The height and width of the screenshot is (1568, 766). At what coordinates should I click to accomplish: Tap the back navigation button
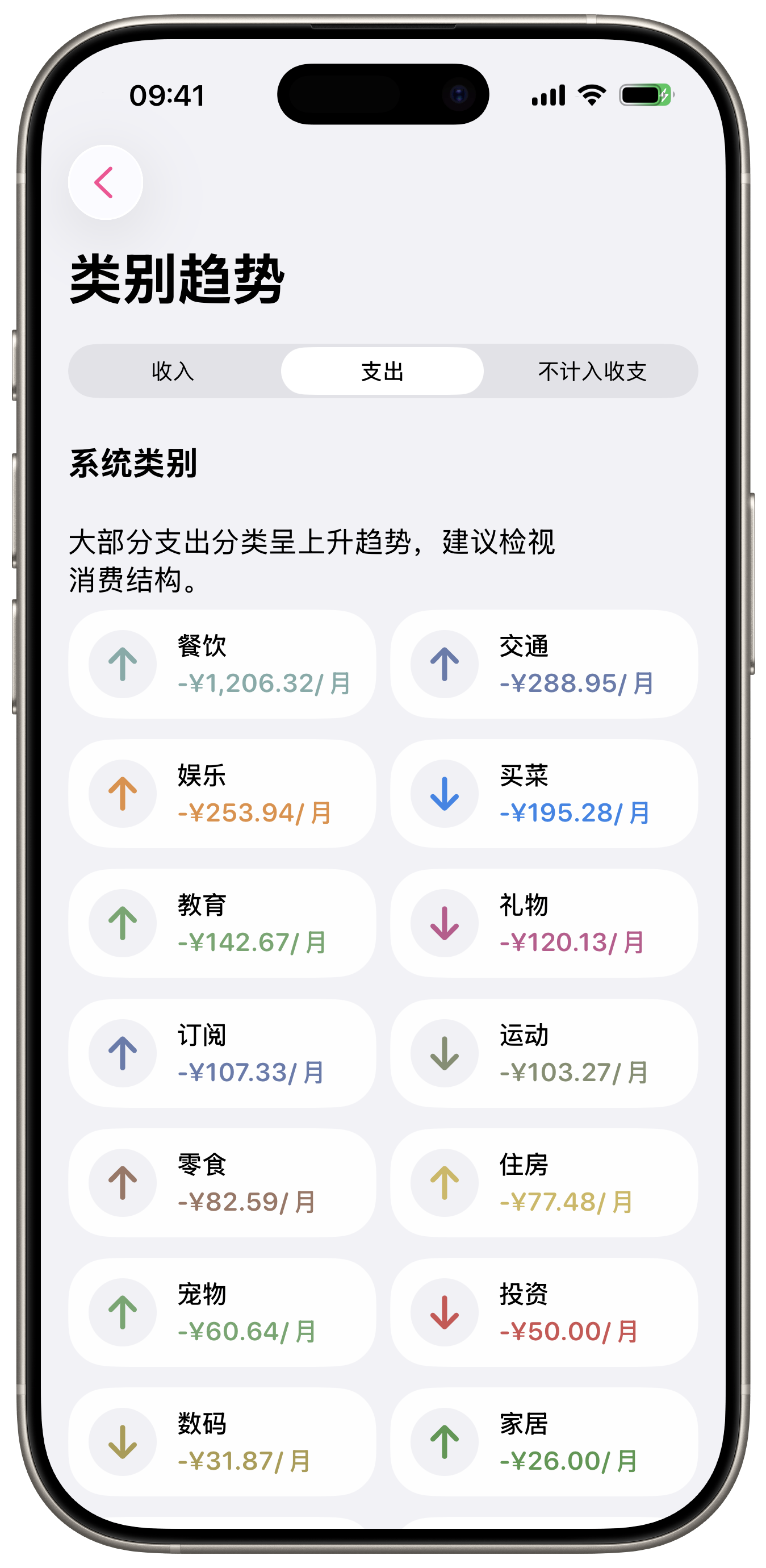(104, 183)
